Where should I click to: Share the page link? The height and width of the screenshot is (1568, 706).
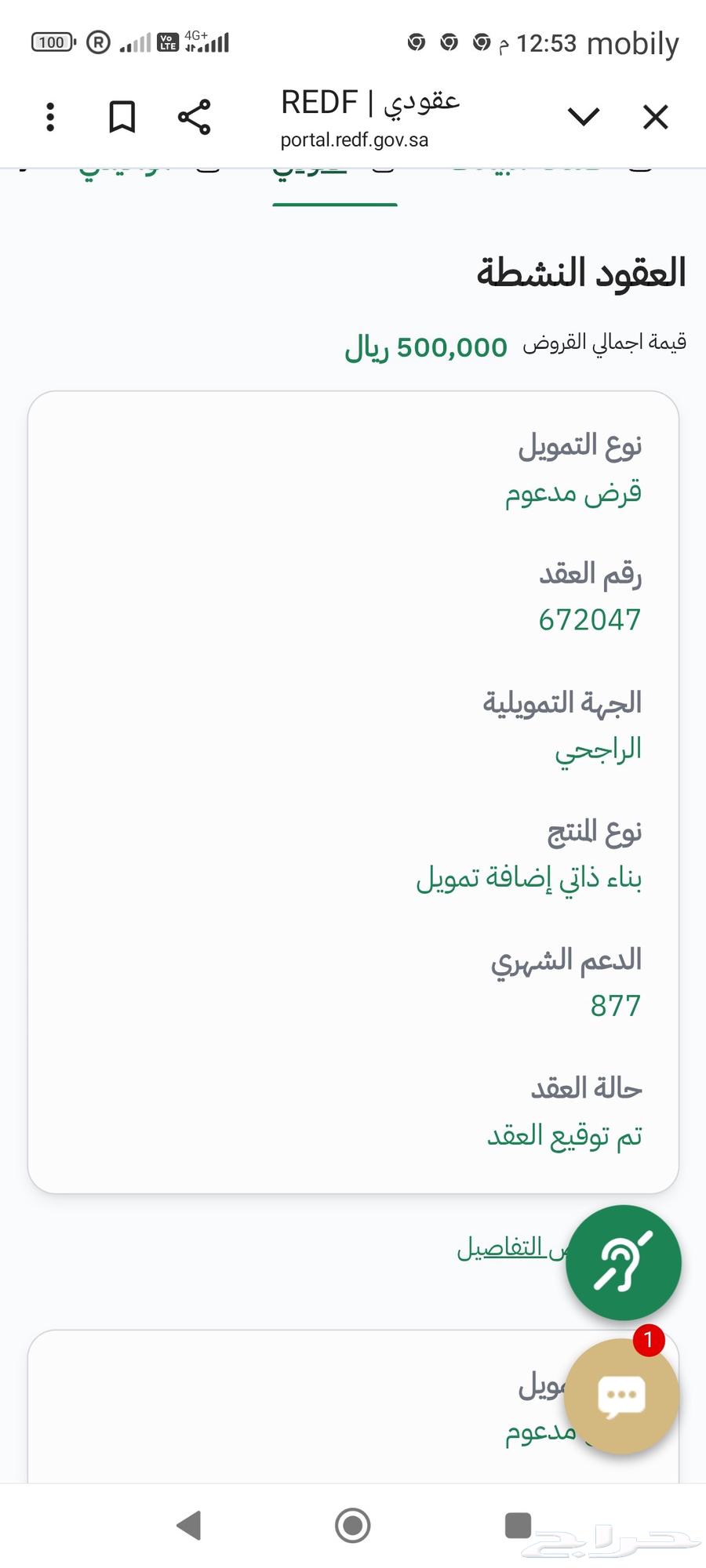(x=194, y=117)
